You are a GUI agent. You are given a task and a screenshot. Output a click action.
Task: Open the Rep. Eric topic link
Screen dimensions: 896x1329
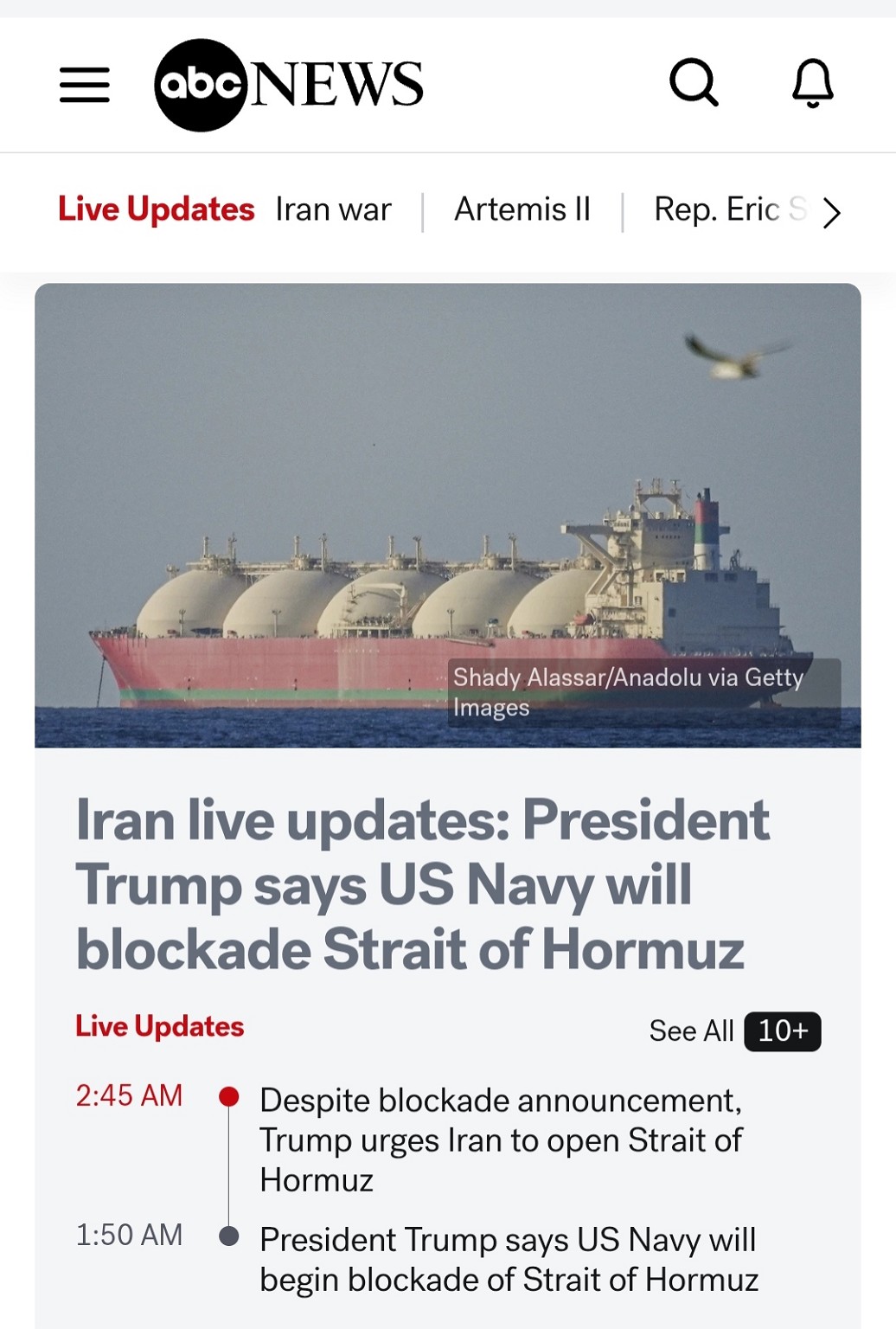(x=716, y=209)
